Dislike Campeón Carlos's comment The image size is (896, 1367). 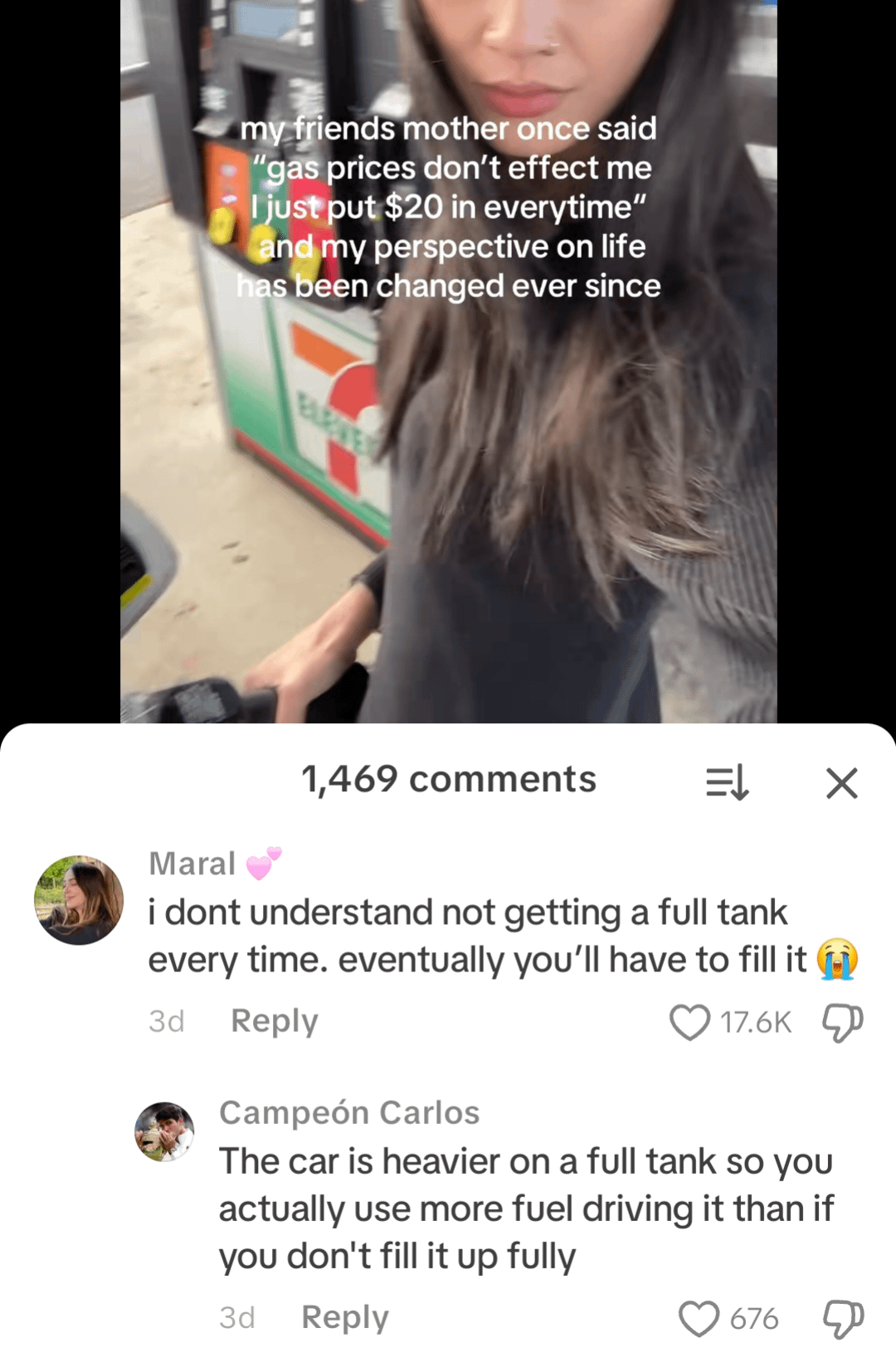[842, 1318]
